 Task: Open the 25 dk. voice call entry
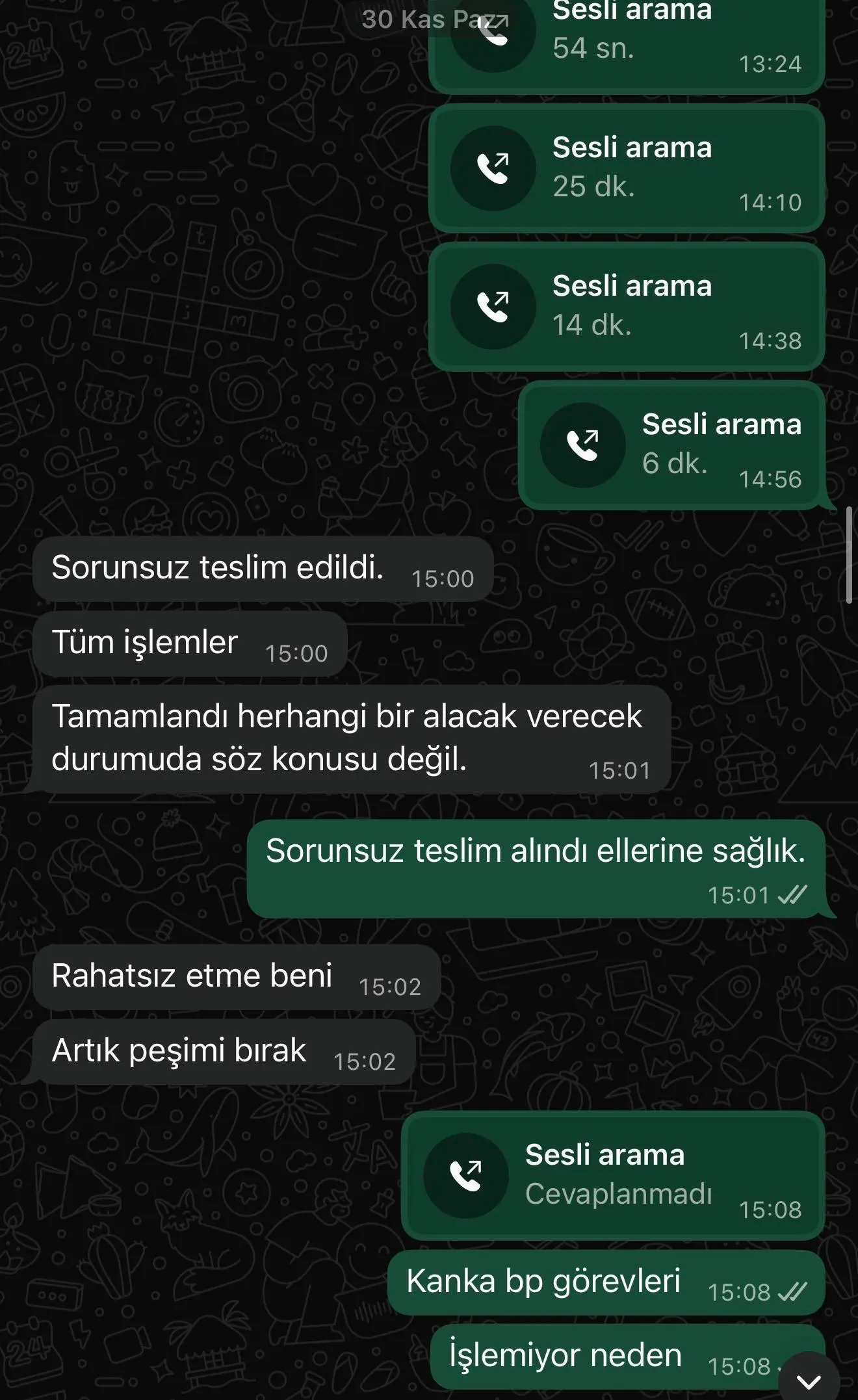(x=626, y=168)
